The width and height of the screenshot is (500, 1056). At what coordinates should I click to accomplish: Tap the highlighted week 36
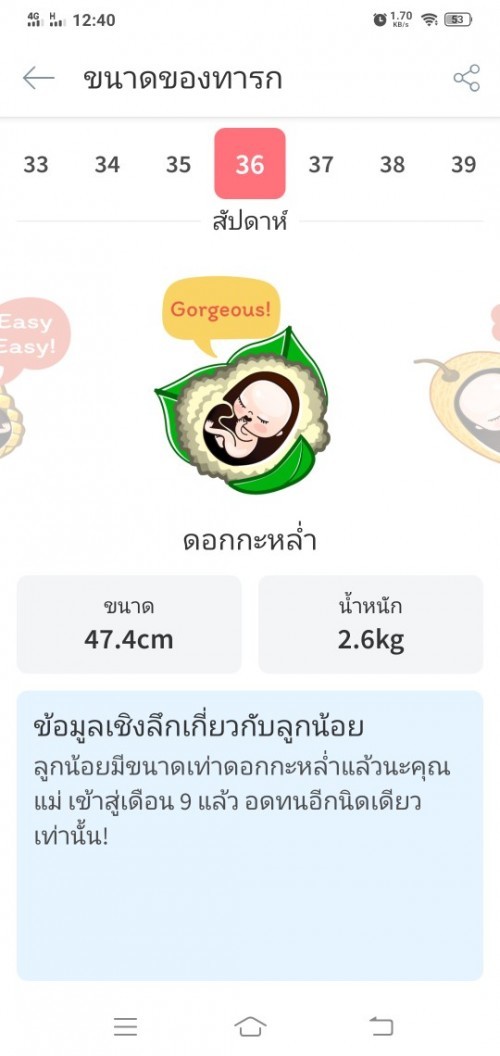pyautogui.click(x=250, y=164)
